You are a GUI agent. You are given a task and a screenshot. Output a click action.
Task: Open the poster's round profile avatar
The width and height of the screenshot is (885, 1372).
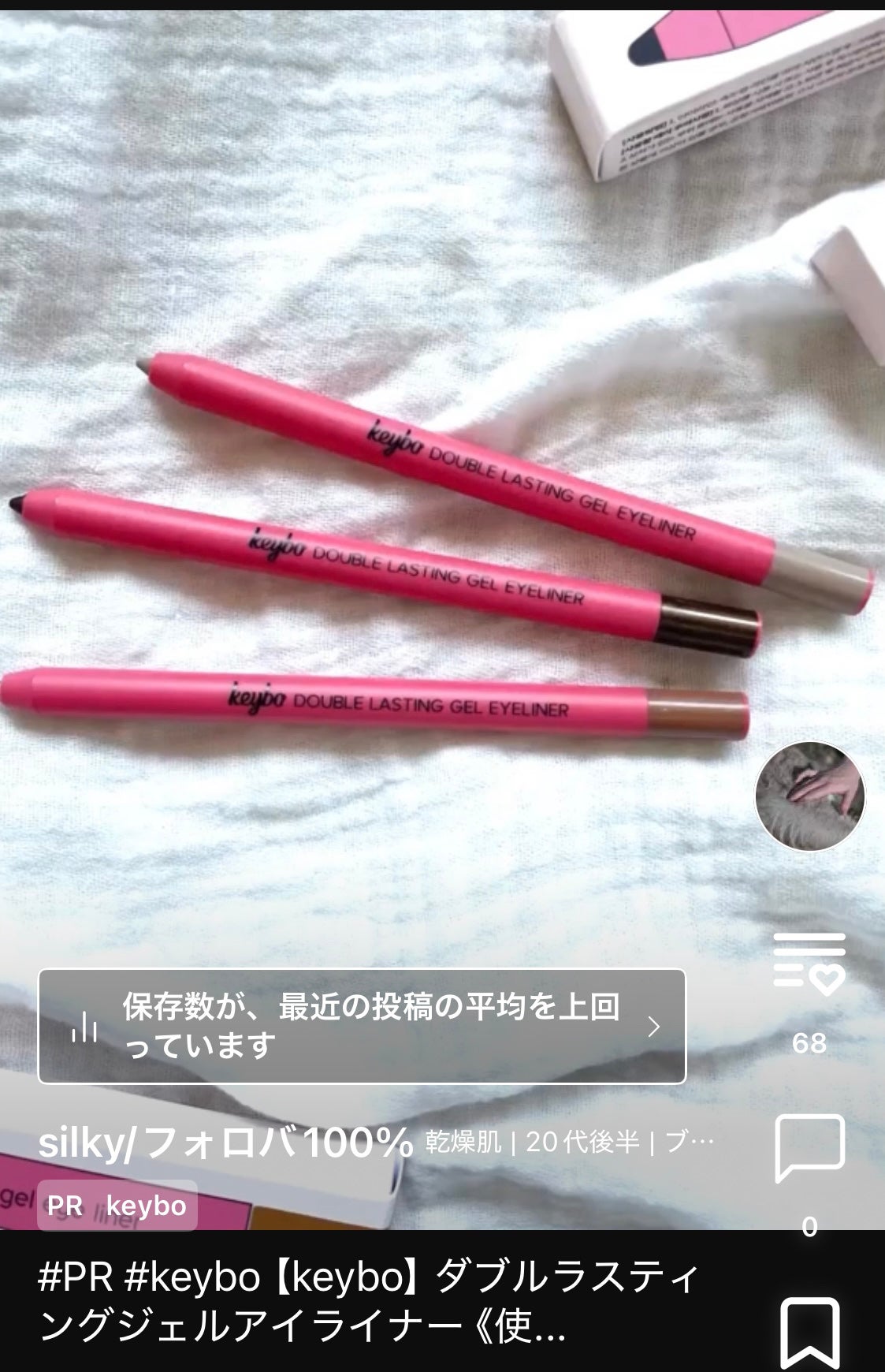tap(809, 796)
